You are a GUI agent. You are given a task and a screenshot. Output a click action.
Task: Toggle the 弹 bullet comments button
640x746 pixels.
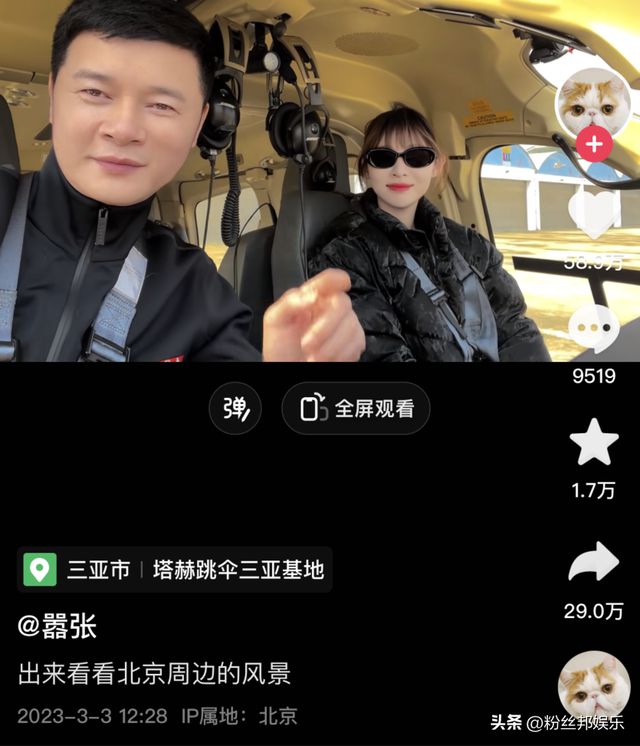coord(235,408)
